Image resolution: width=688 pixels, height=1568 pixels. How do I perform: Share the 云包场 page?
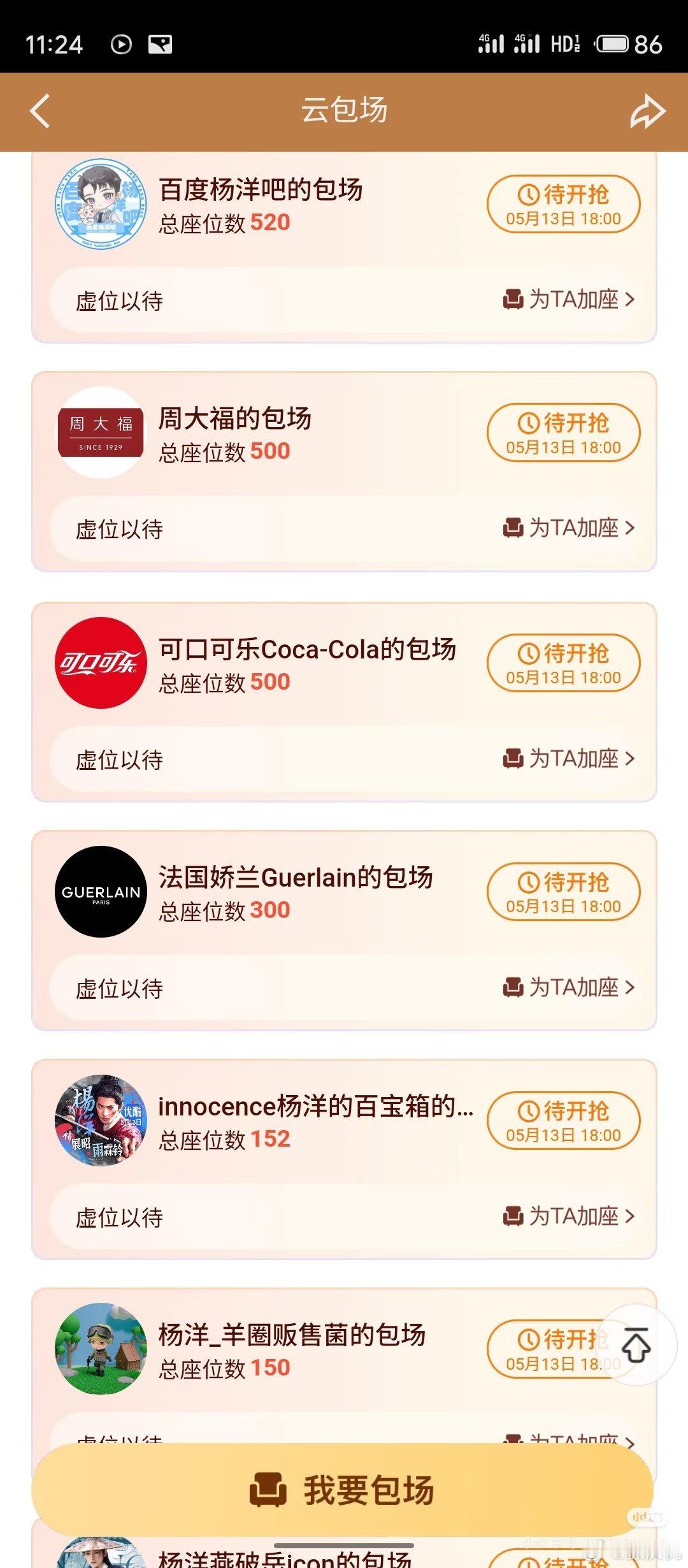(x=647, y=112)
